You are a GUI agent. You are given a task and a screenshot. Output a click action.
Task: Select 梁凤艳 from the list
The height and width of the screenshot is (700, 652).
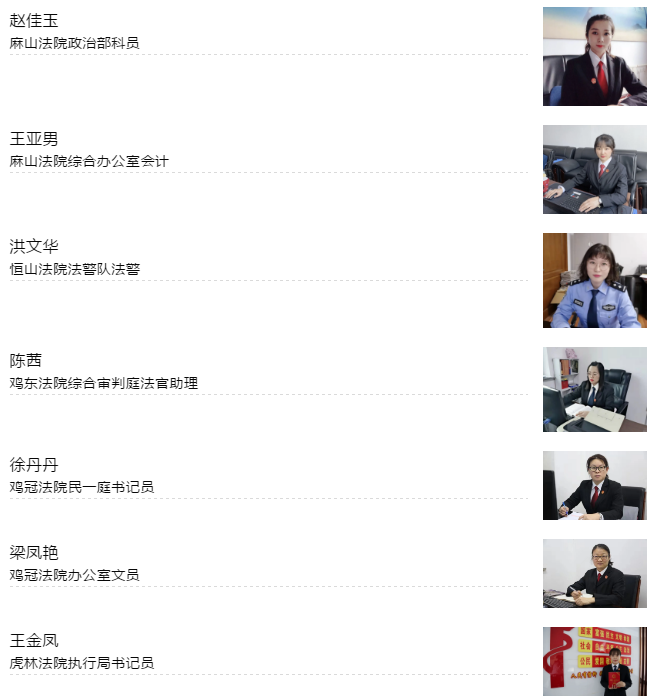(34, 553)
